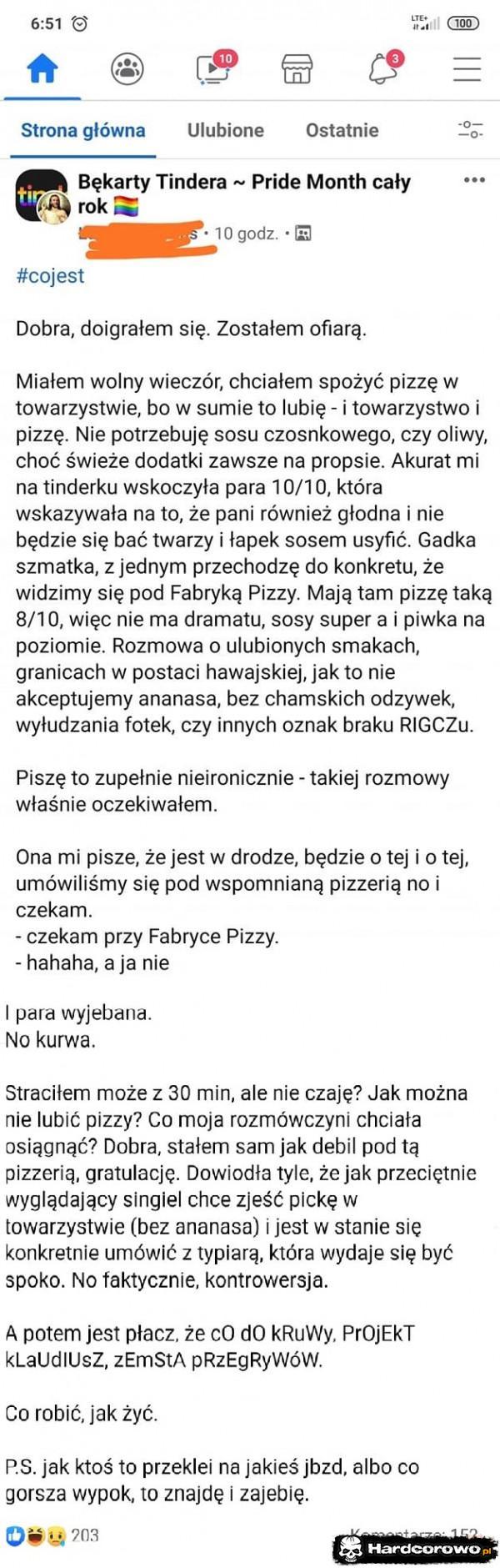Open the post's three-dot options menu

(474, 180)
